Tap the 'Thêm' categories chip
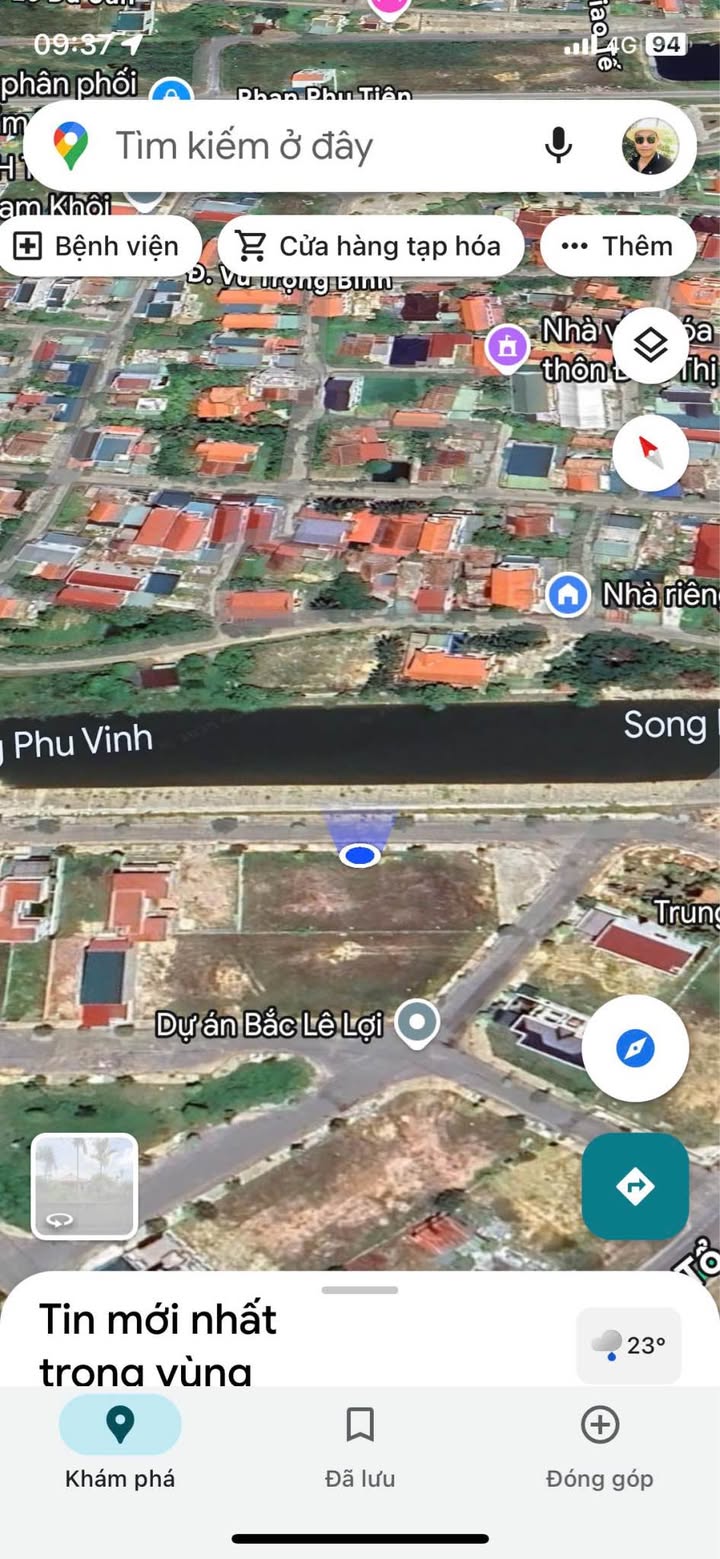This screenshot has height=1559, width=720. point(617,246)
